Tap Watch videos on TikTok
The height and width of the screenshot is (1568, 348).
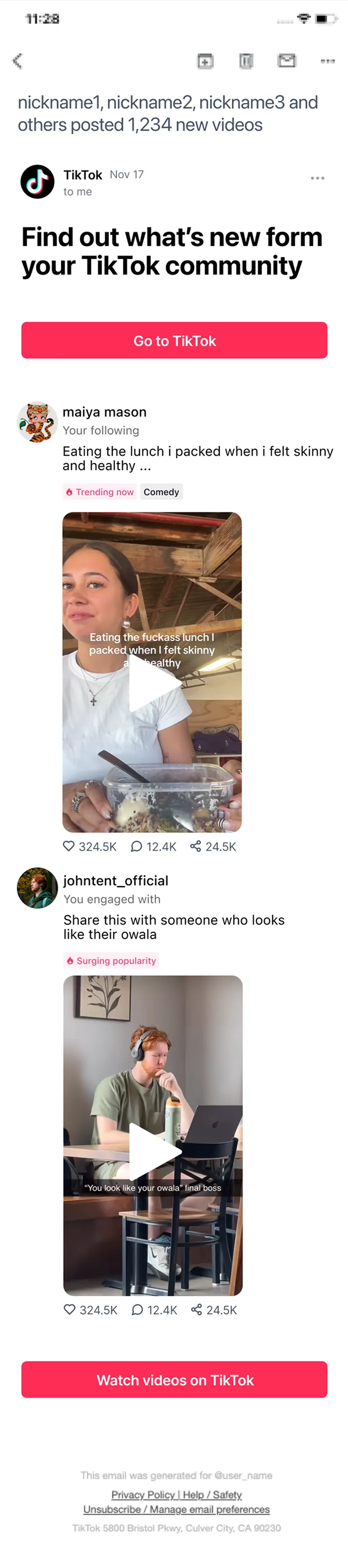(174, 1380)
